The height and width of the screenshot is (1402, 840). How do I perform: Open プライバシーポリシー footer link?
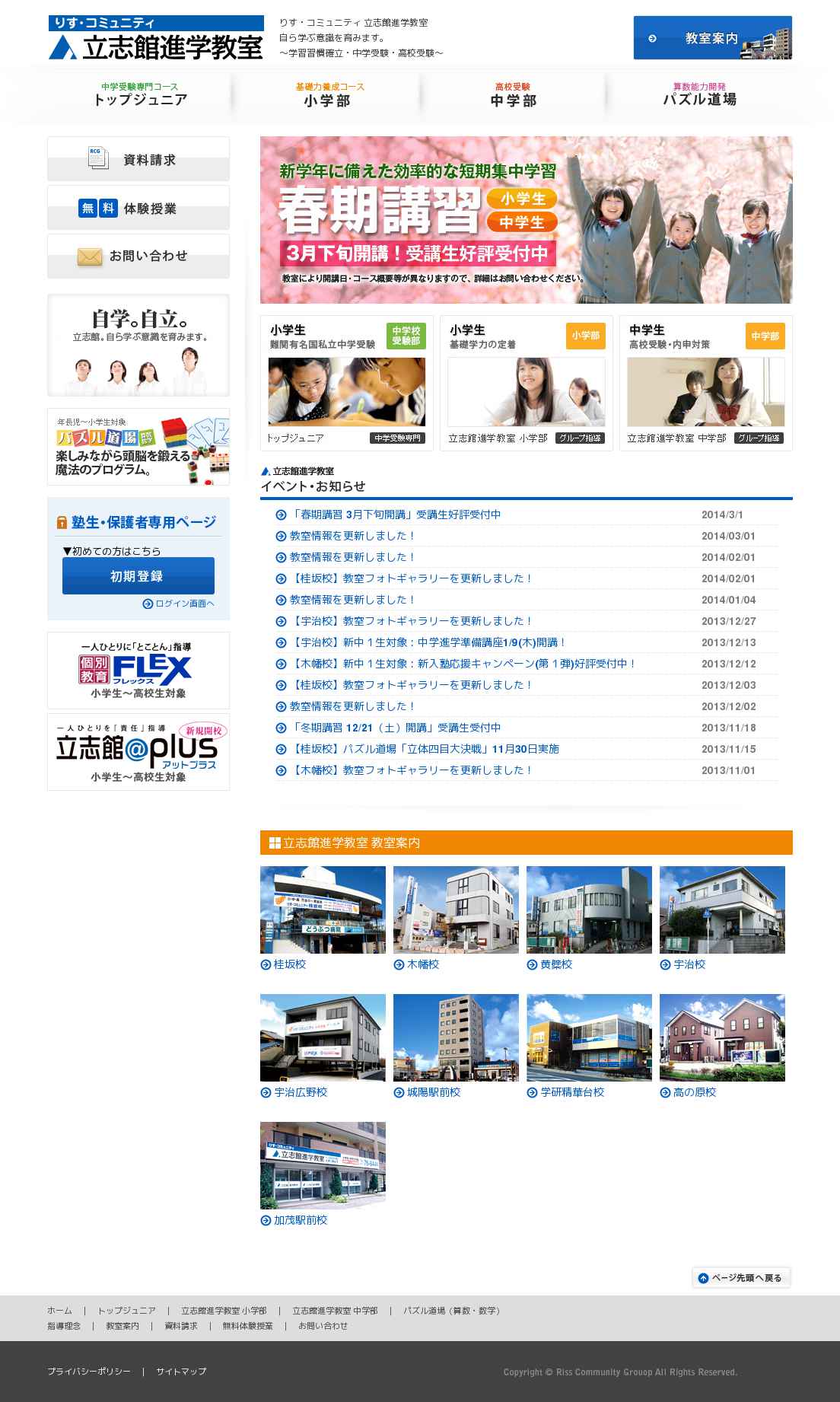click(88, 1372)
